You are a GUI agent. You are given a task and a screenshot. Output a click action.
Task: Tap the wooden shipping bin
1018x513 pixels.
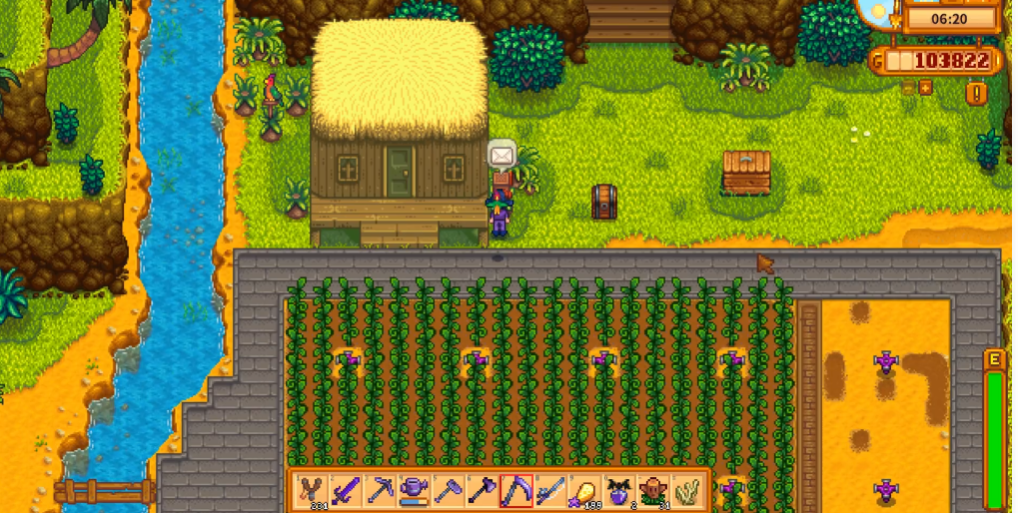pos(744,172)
